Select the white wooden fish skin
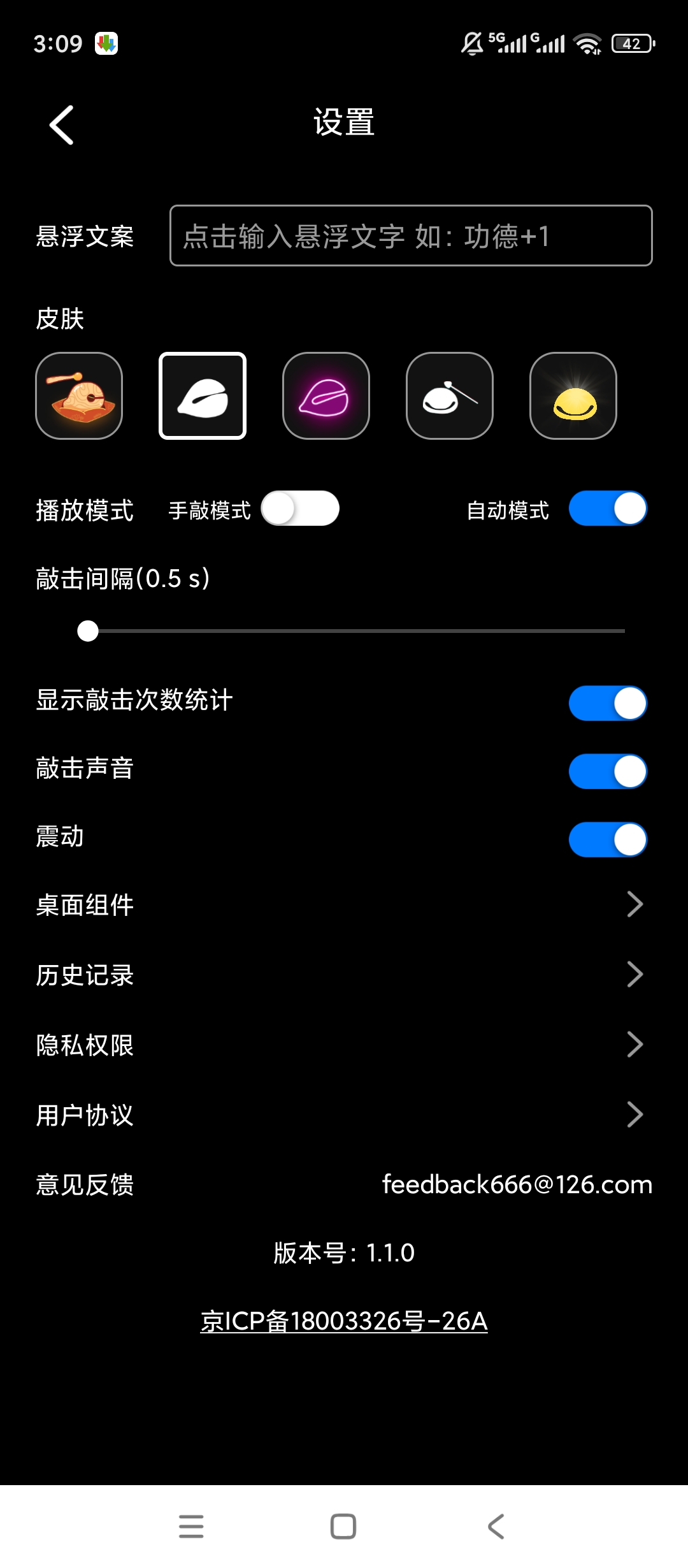 coord(203,396)
